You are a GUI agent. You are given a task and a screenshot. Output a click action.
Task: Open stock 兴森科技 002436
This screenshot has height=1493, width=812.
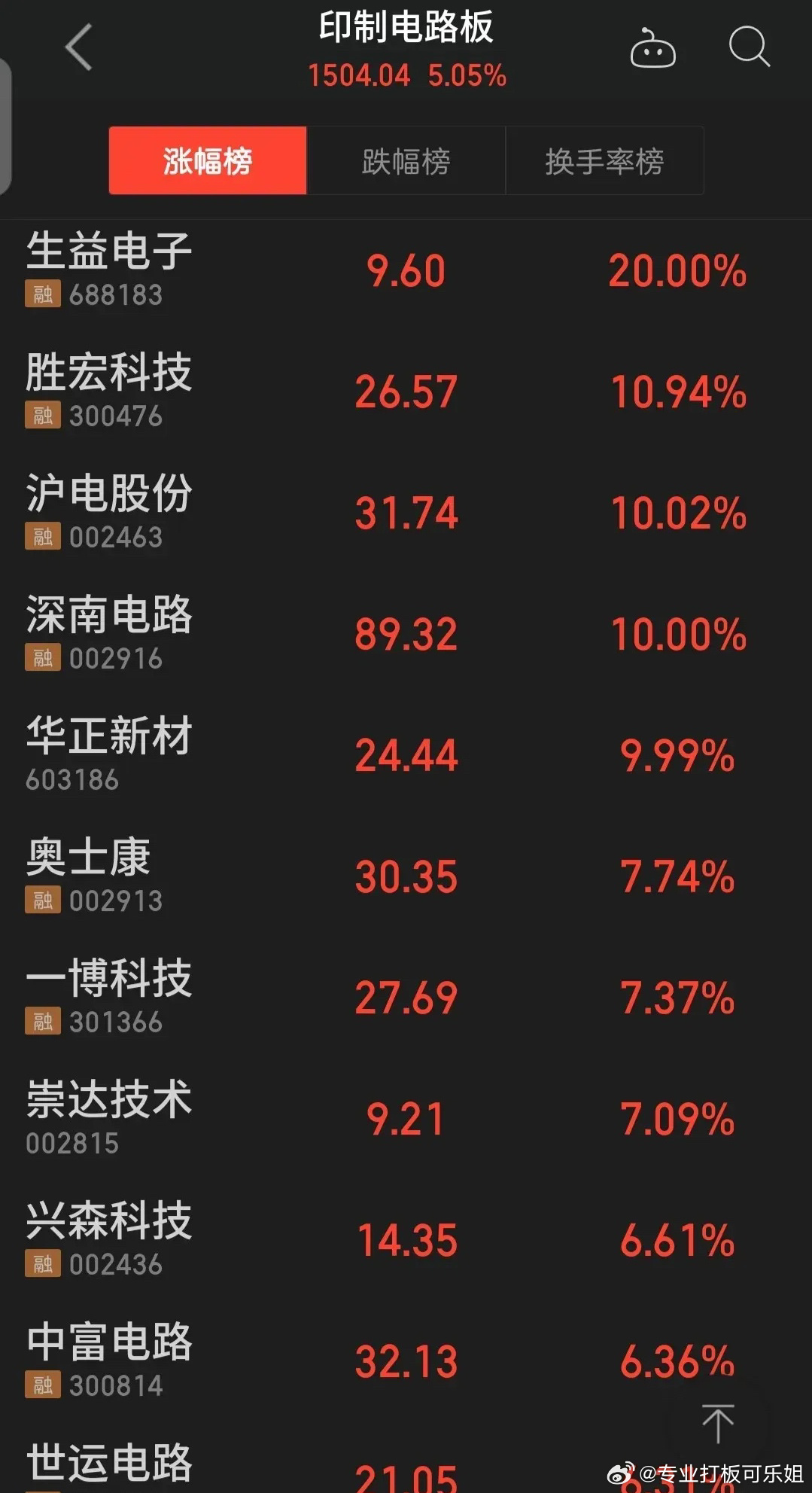point(406,1240)
